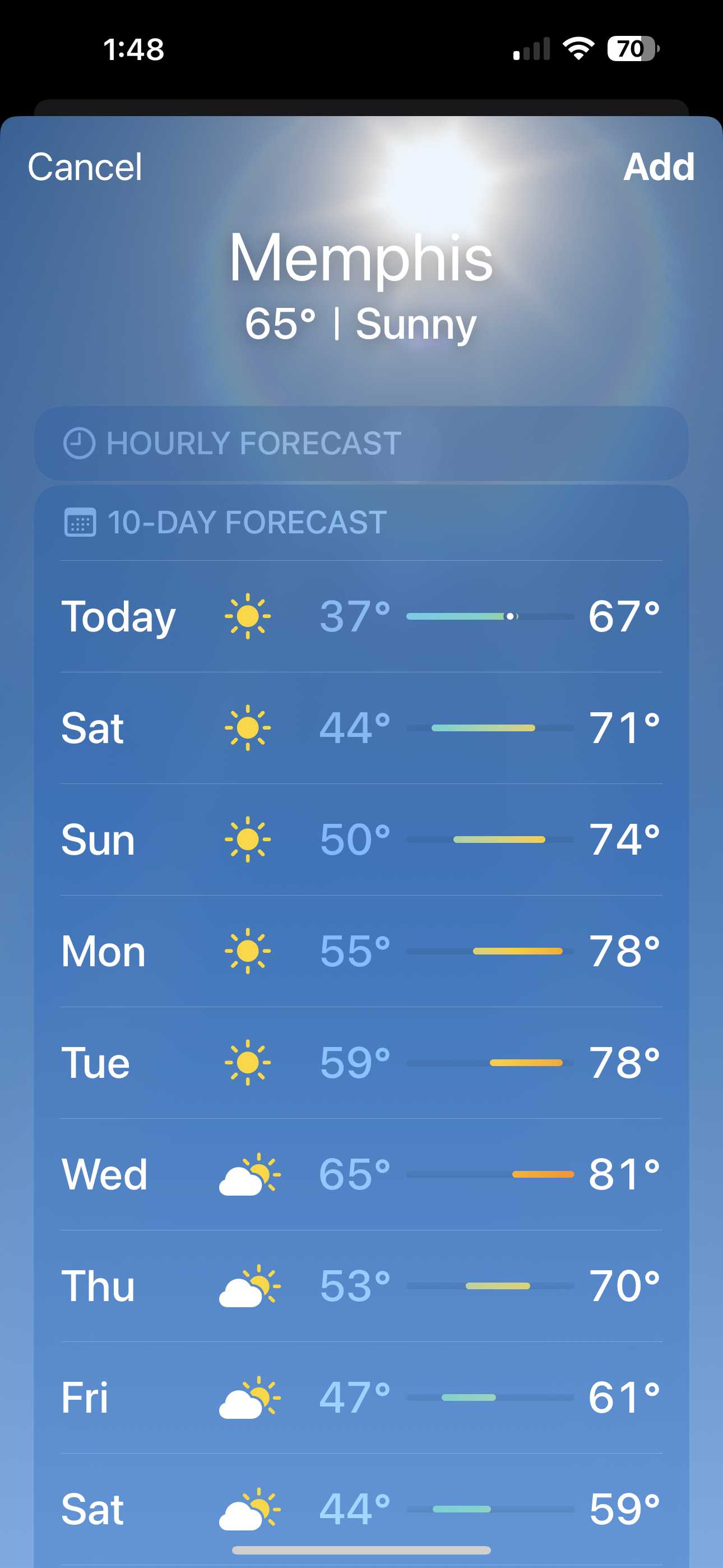Open the Sat forecast with 71° high

361,727
